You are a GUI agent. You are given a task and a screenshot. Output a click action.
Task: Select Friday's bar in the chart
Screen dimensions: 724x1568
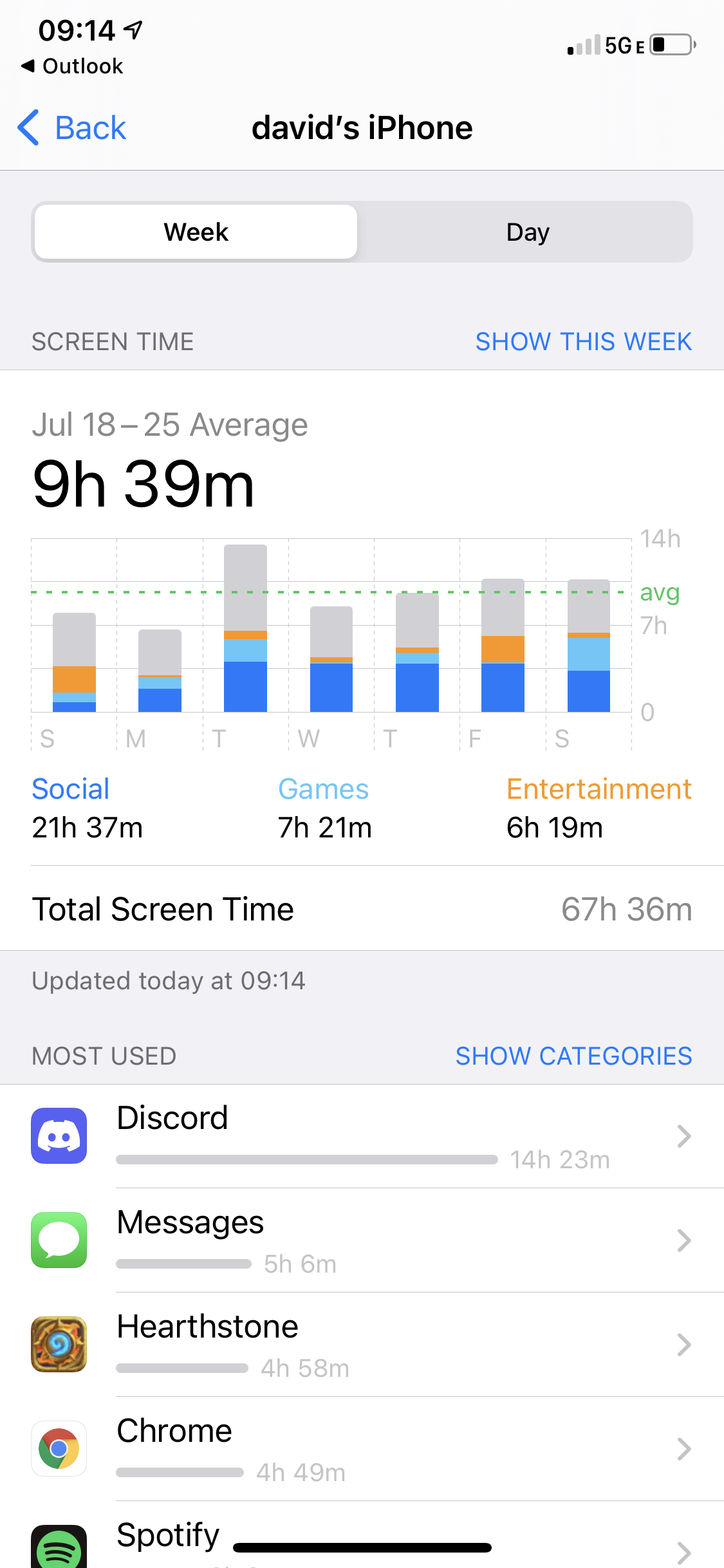point(503,646)
